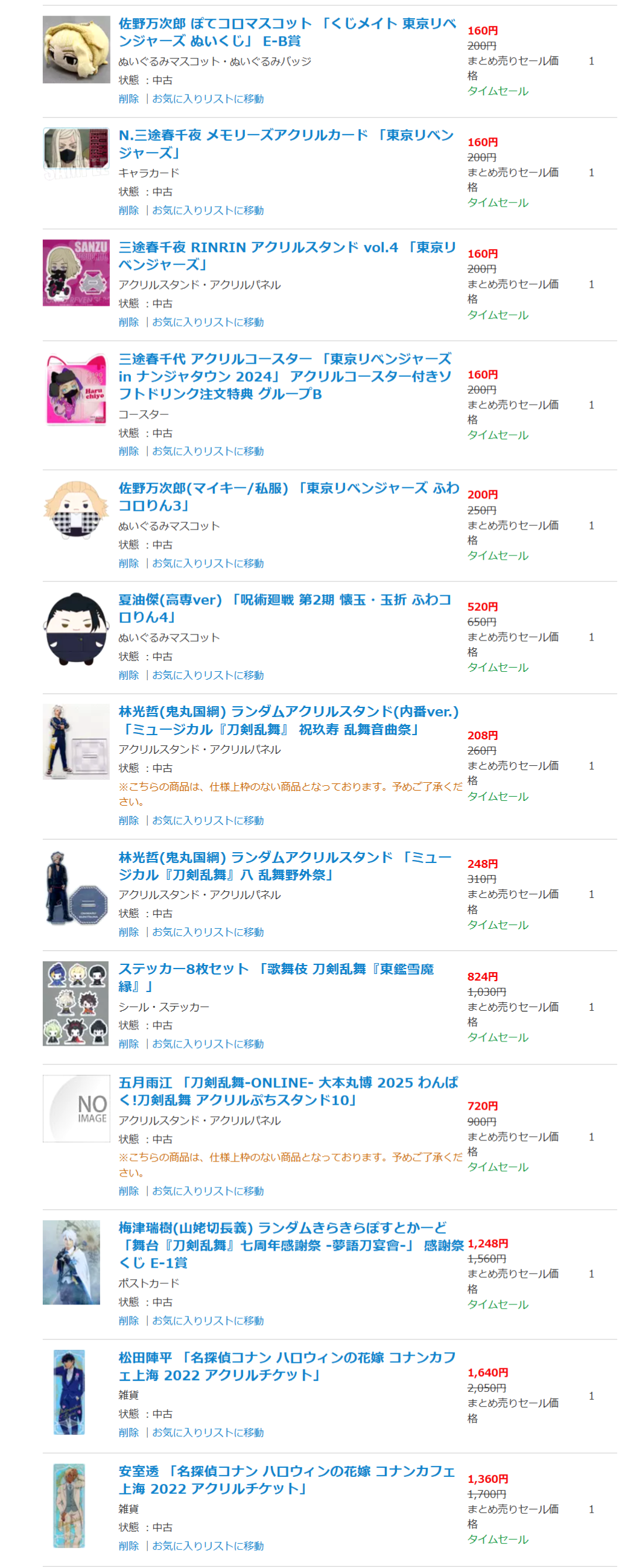Open 安室透 アクリルチケット product link
Viewport: 639px width, 1568px height.
point(286,1480)
